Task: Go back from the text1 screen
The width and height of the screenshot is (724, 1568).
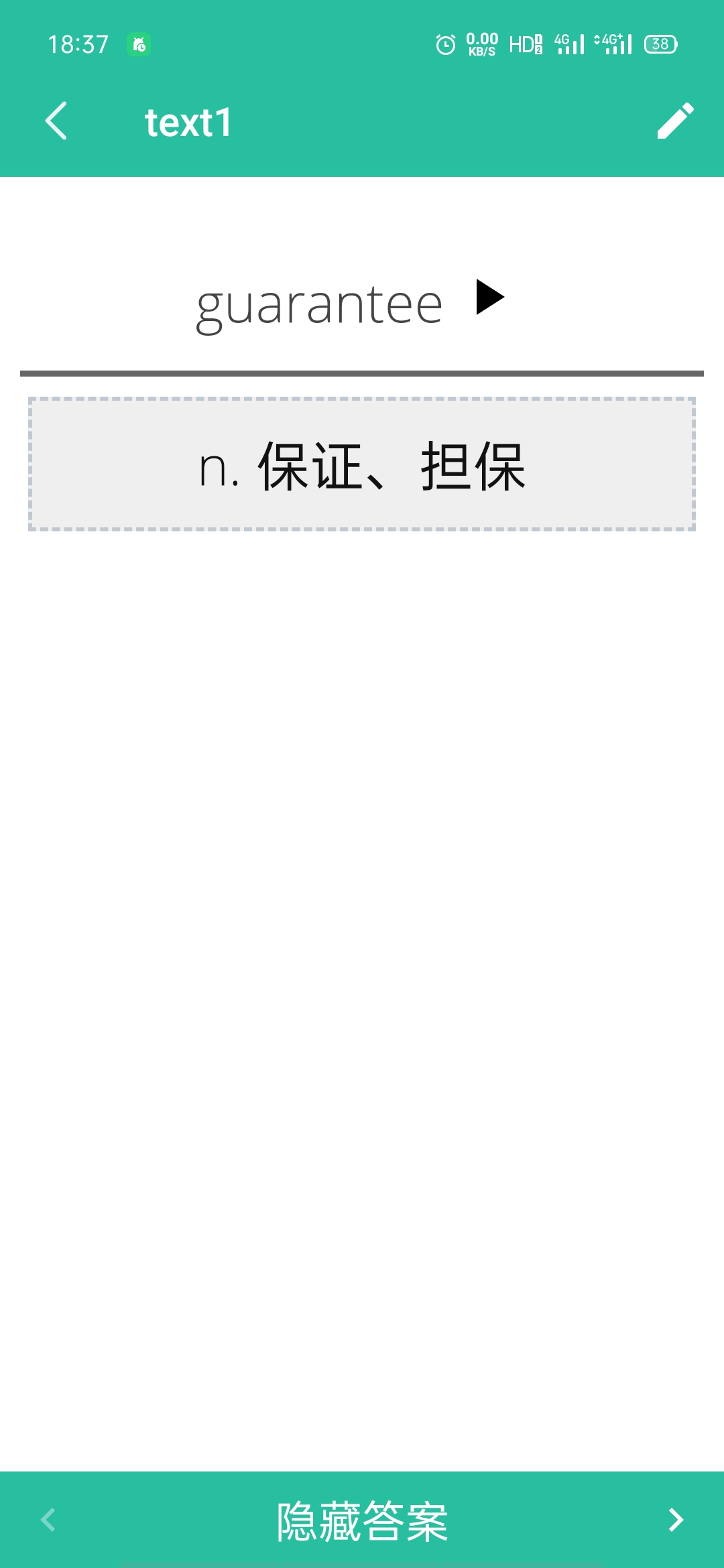Action: [56, 121]
